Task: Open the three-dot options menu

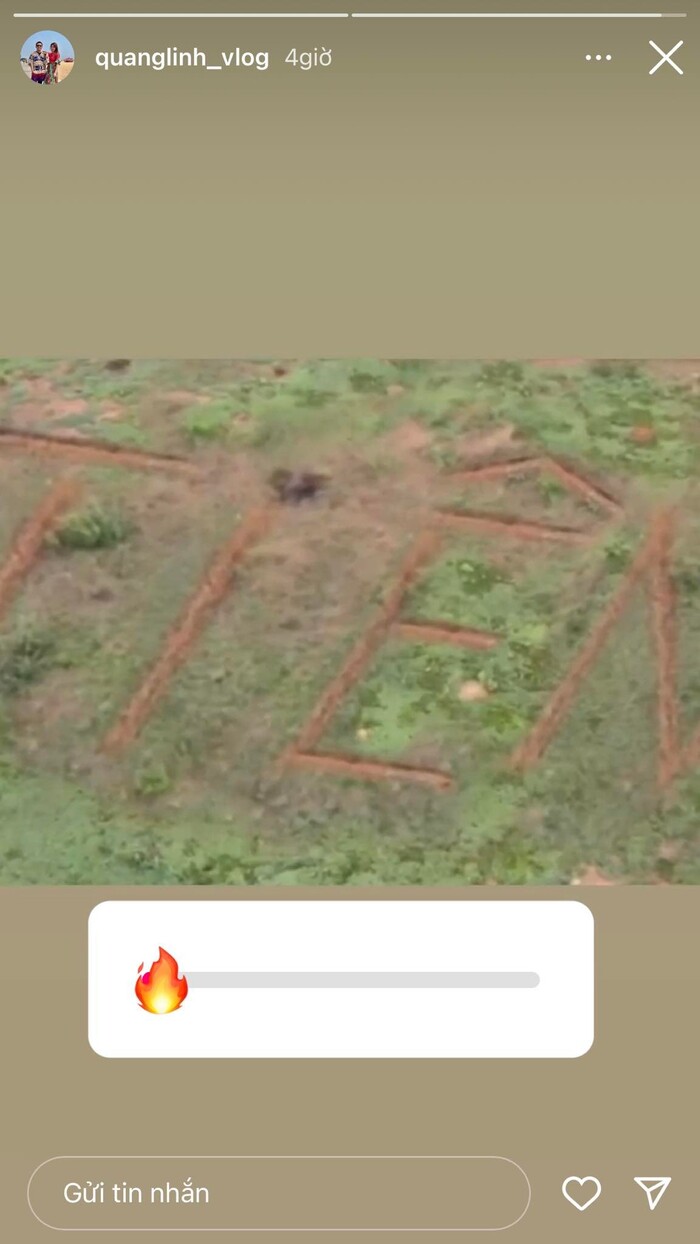Action: (x=598, y=58)
